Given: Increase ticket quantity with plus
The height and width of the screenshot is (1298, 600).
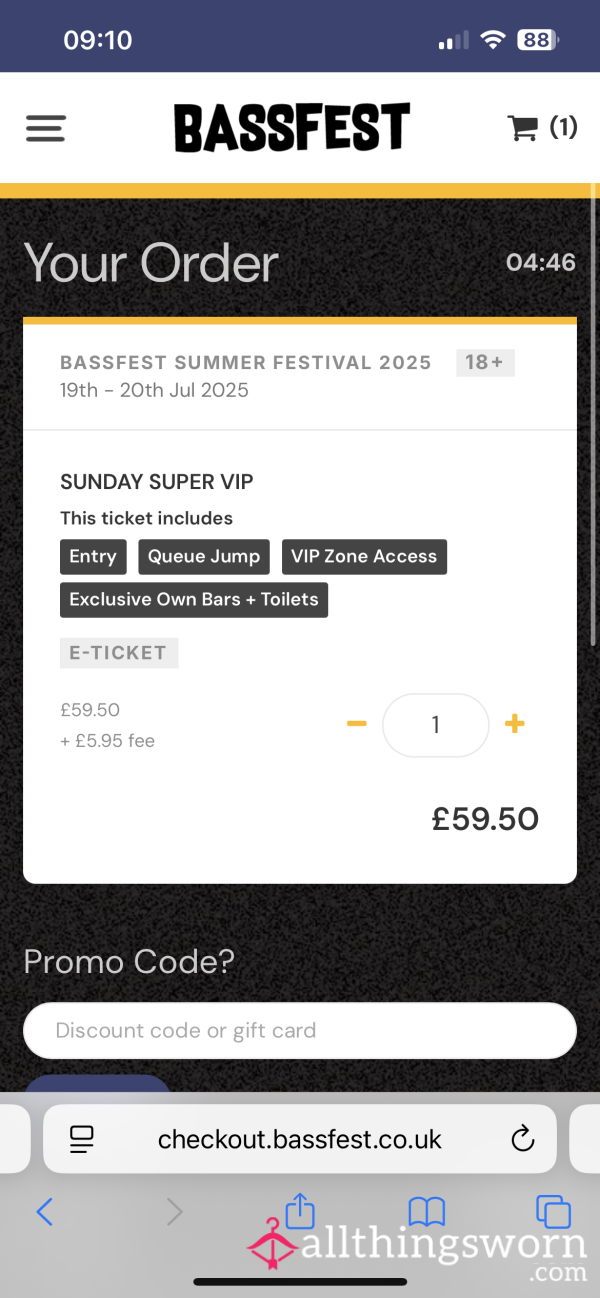Looking at the screenshot, I should 515,724.
